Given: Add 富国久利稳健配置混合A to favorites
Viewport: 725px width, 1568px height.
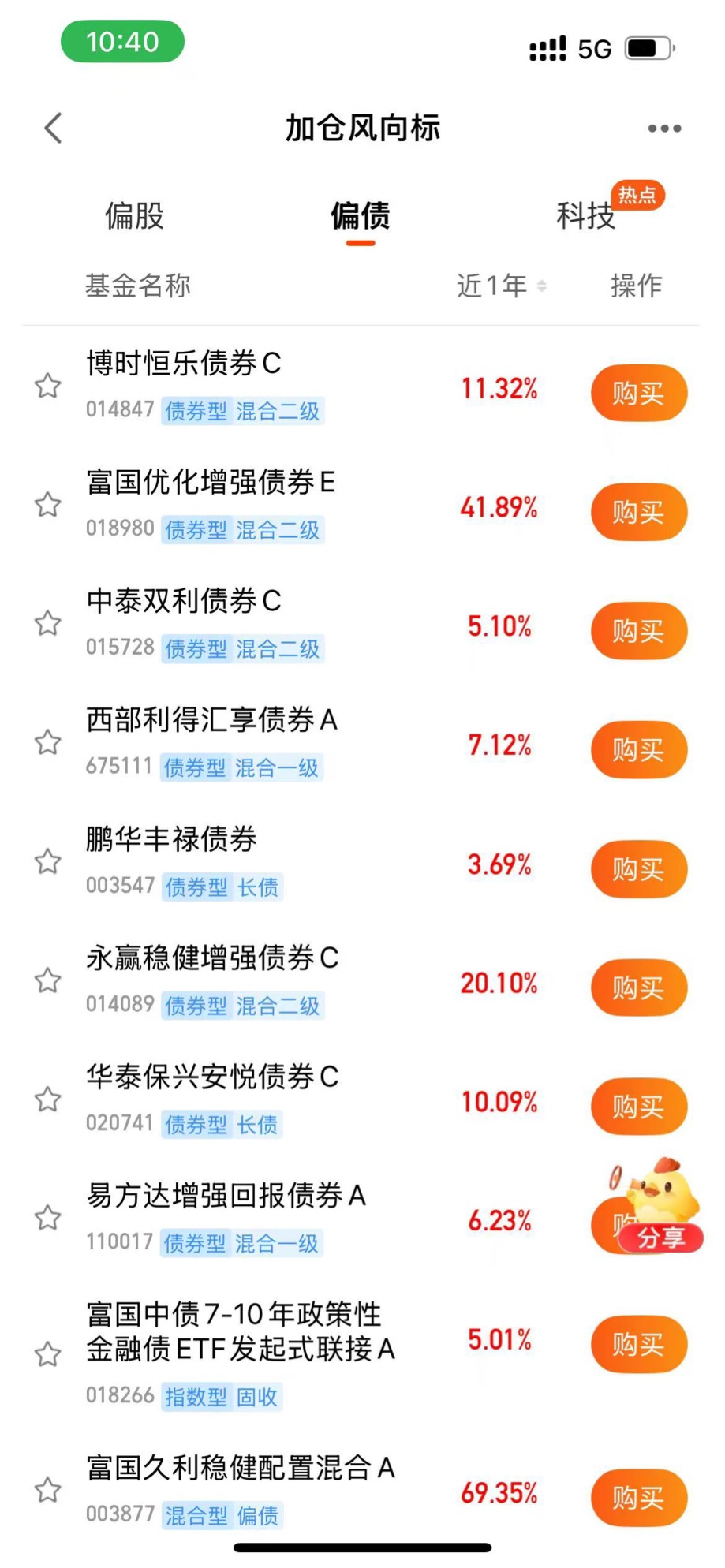Looking at the screenshot, I should click(48, 1490).
